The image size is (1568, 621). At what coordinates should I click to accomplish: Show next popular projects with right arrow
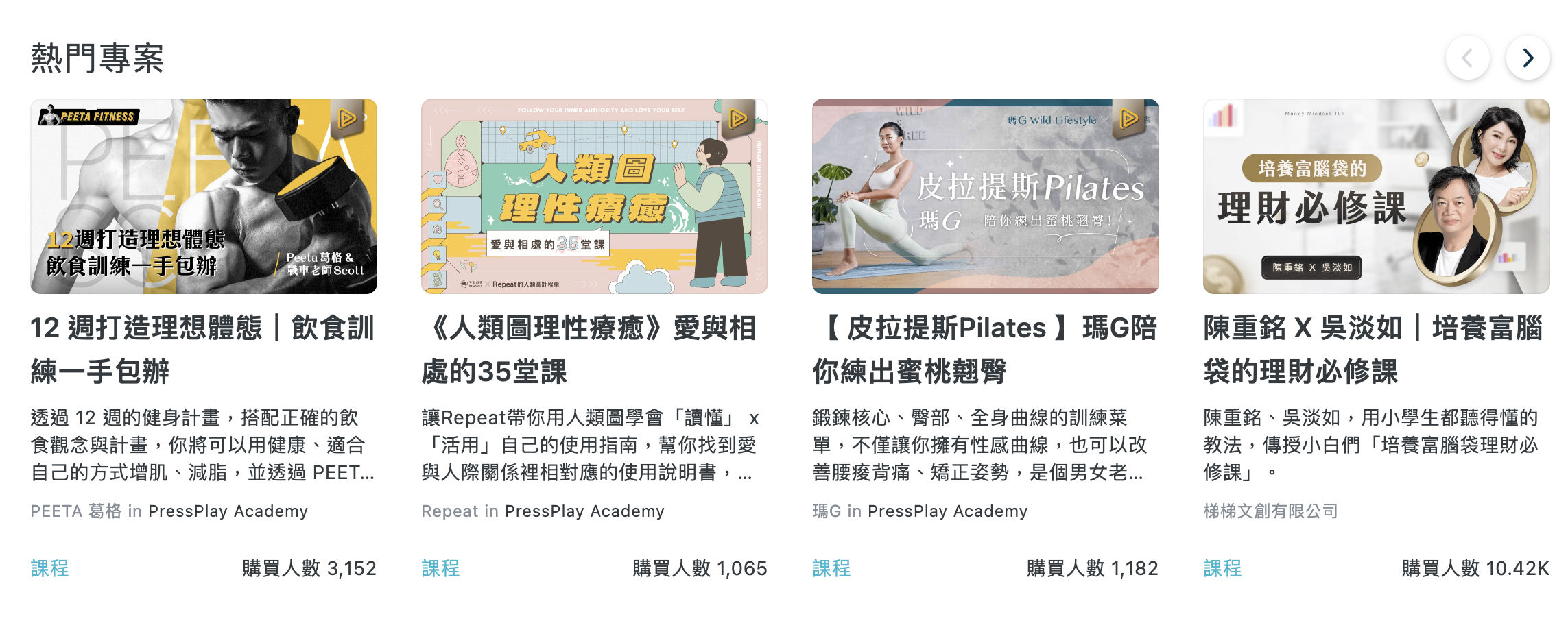point(1528,58)
